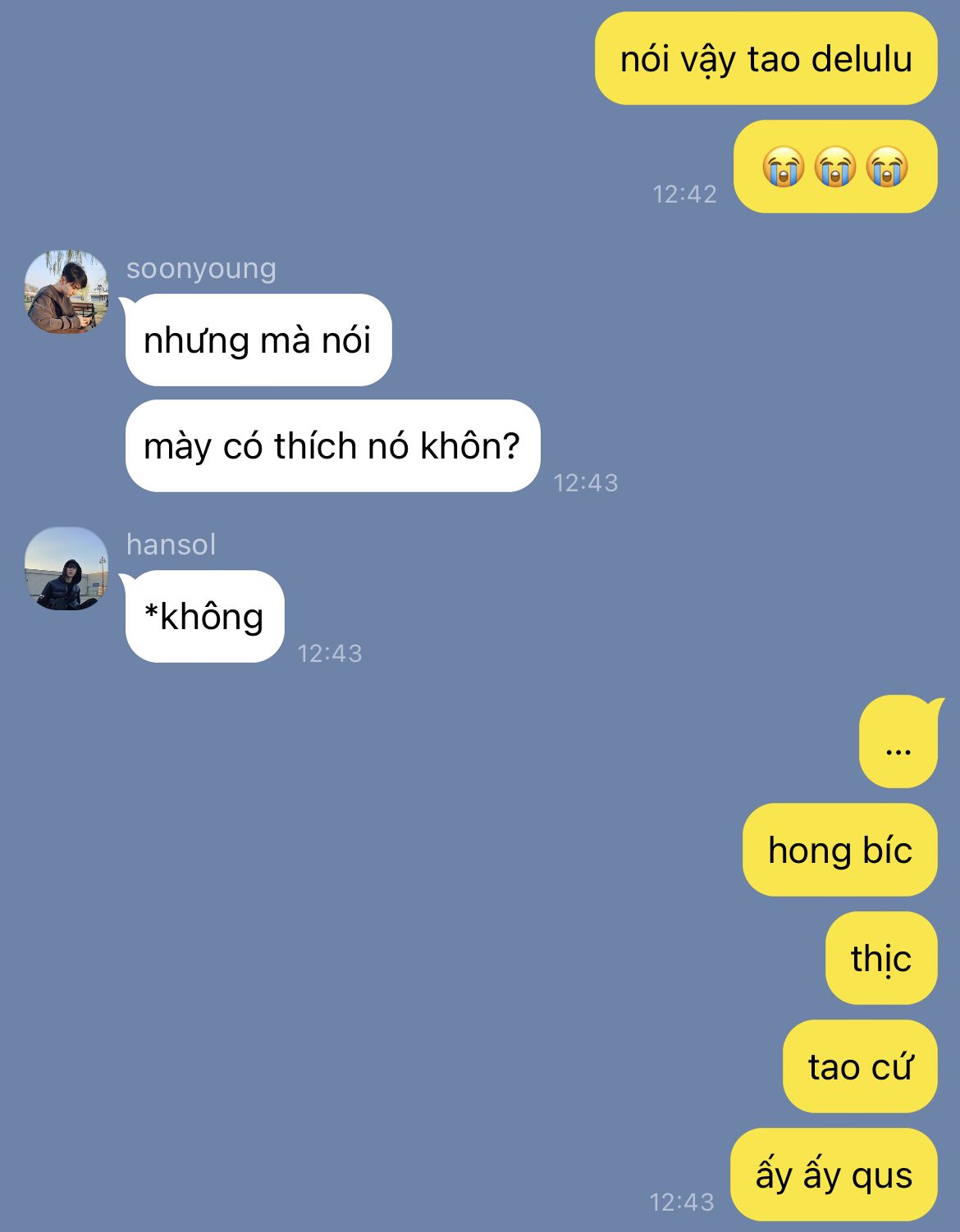Open soonyoung's profile picture
Screen dimensions: 960x1232
click(x=66, y=292)
